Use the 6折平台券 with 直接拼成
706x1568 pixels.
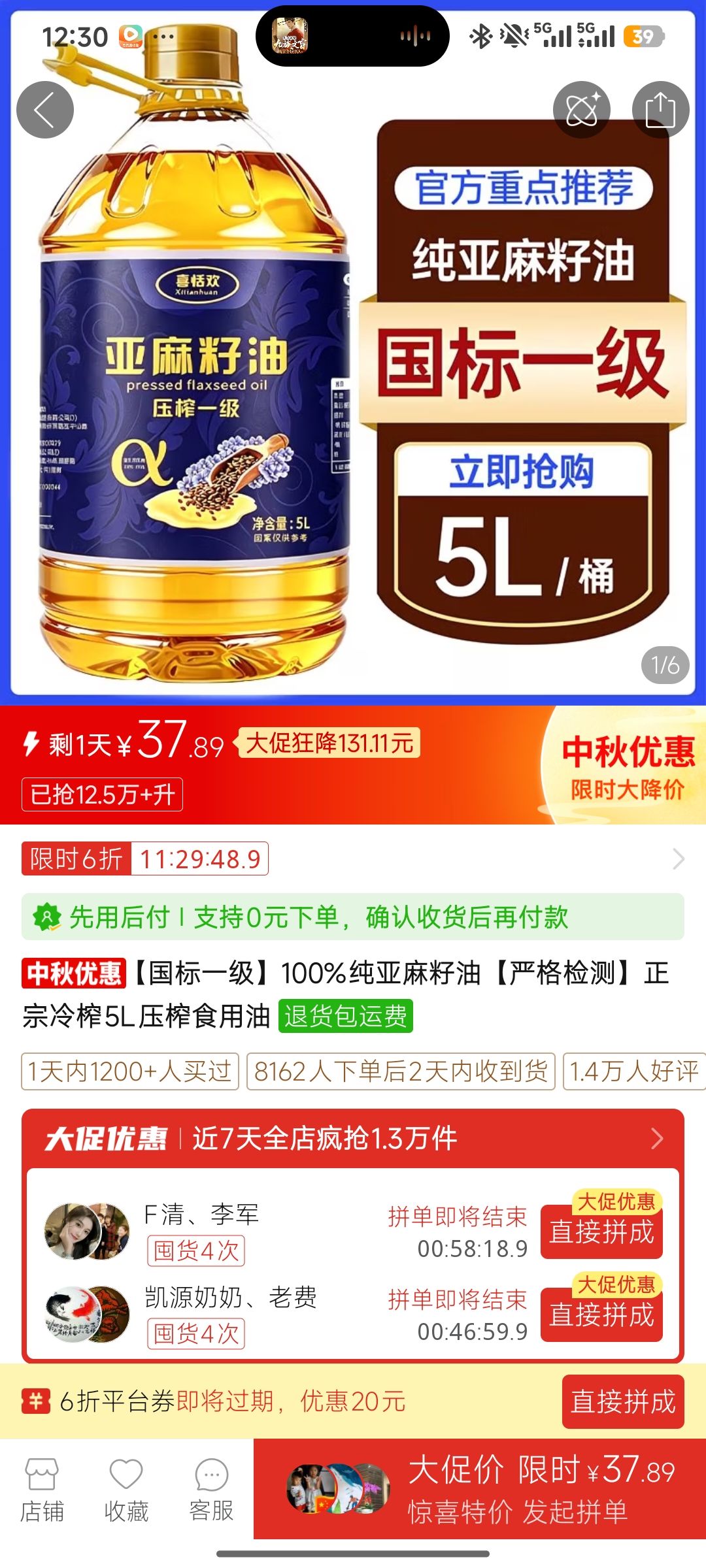[623, 1401]
